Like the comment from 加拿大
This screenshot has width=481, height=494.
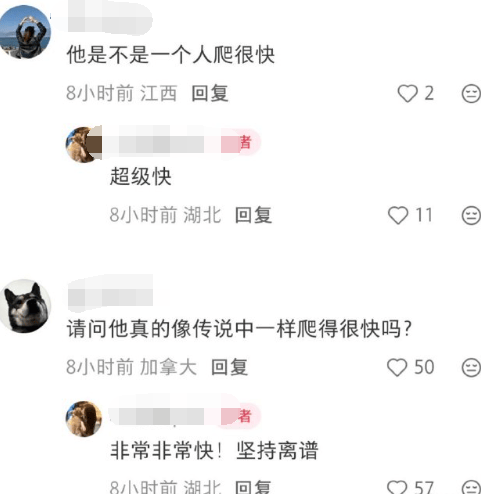click(x=397, y=367)
